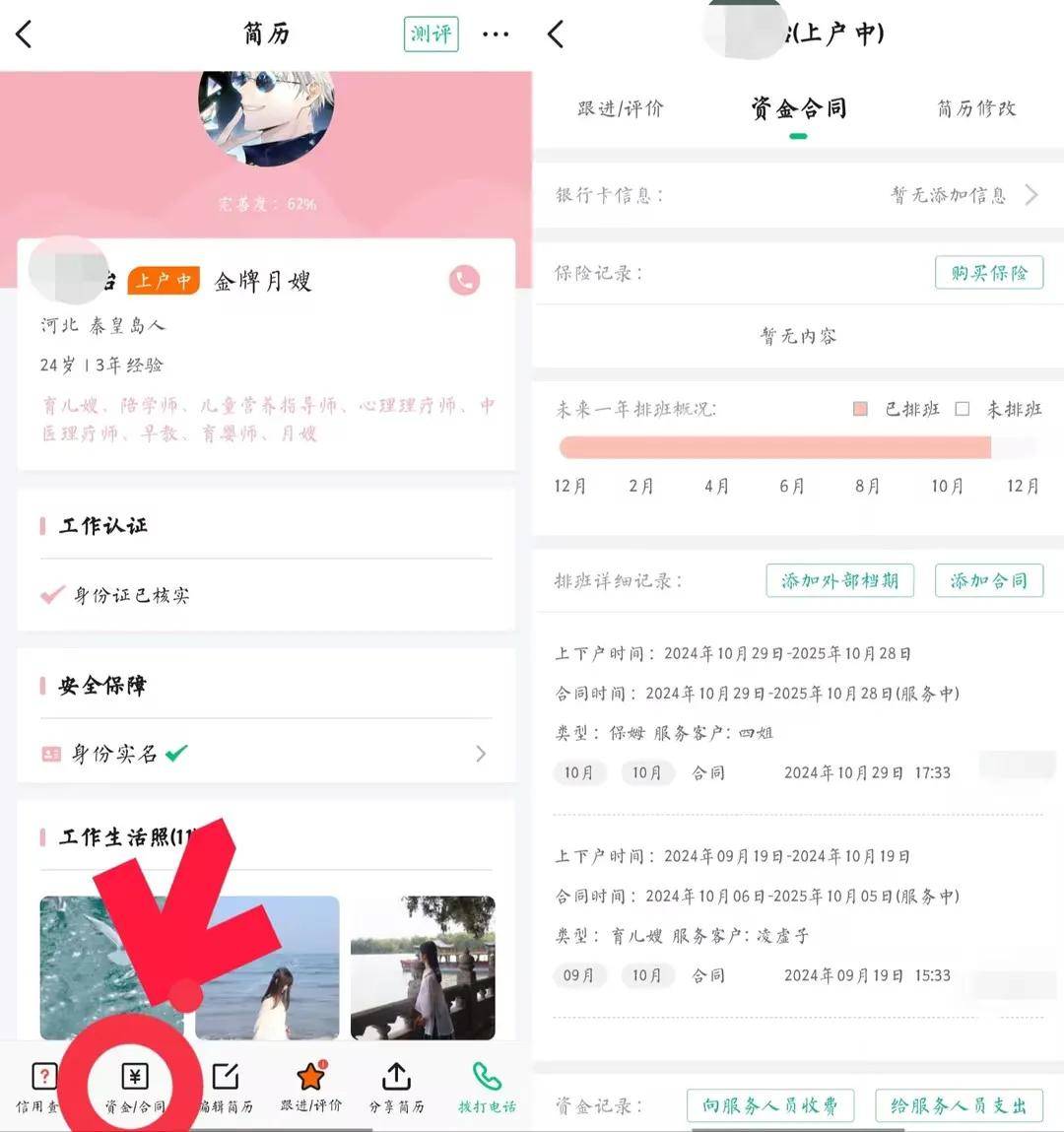The width and height of the screenshot is (1064, 1132).
Task: Tap 向服务人员收费
Action: 769,1105
